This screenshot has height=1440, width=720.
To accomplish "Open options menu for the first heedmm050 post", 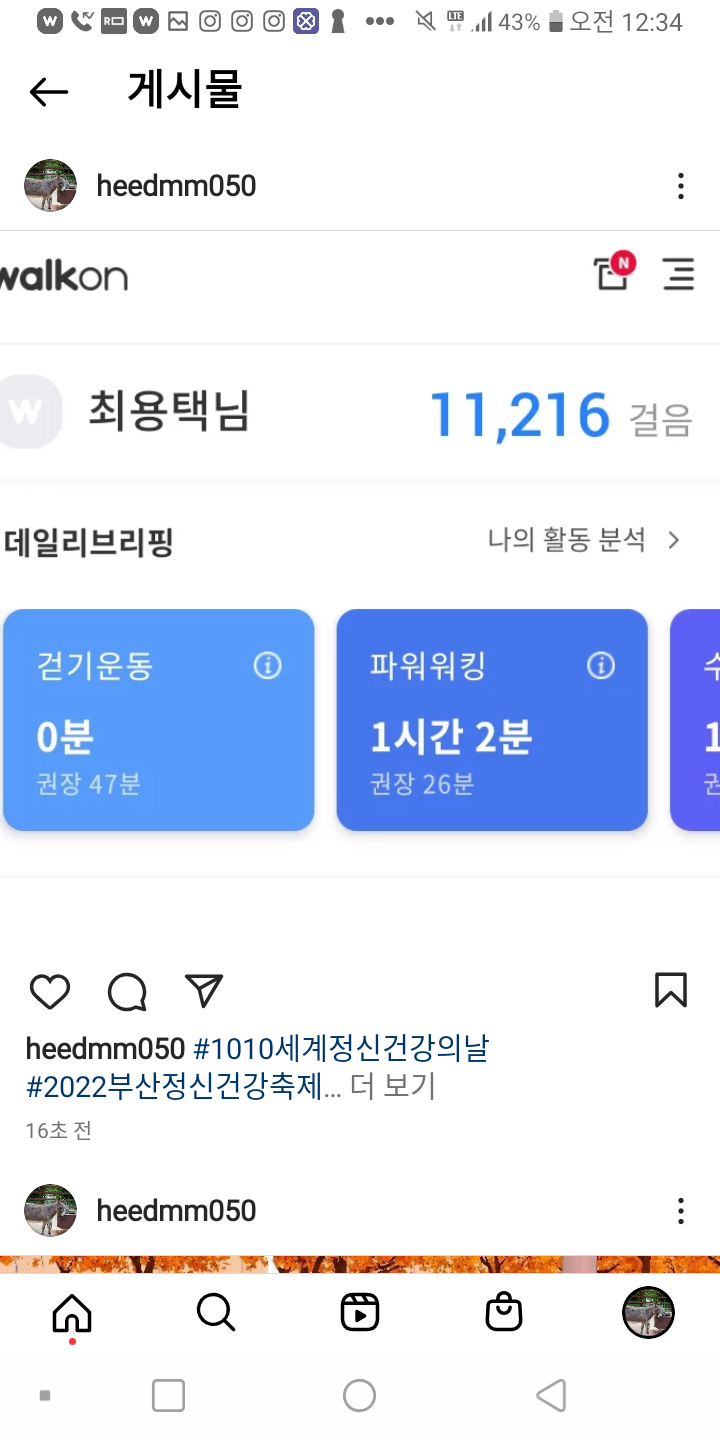I will pos(680,186).
